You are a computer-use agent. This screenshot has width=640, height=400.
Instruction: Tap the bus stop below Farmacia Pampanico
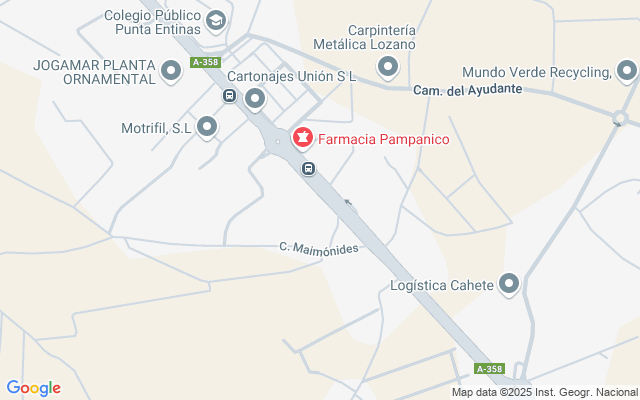pyautogui.click(x=309, y=168)
